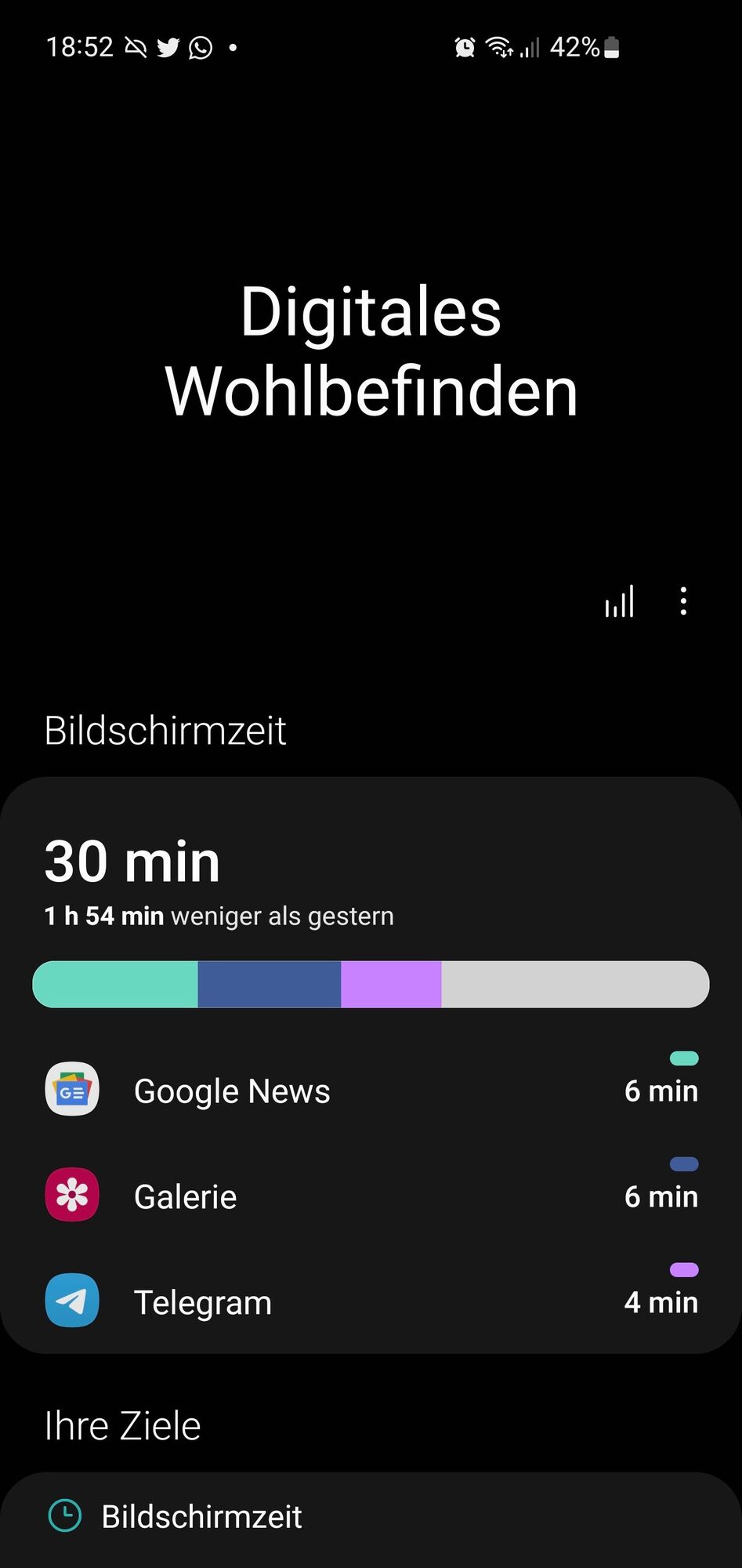Screen dimensions: 742x1568
Task: View Galerie screen time details
Action: 371,1196
